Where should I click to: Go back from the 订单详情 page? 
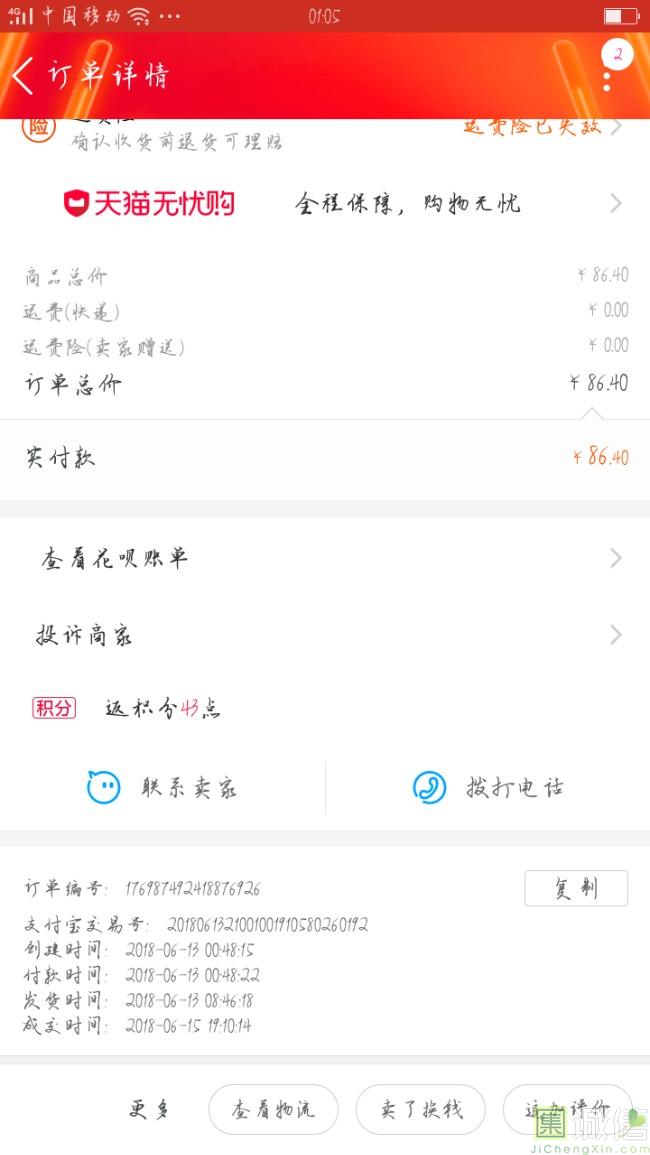(x=24, y=75)
